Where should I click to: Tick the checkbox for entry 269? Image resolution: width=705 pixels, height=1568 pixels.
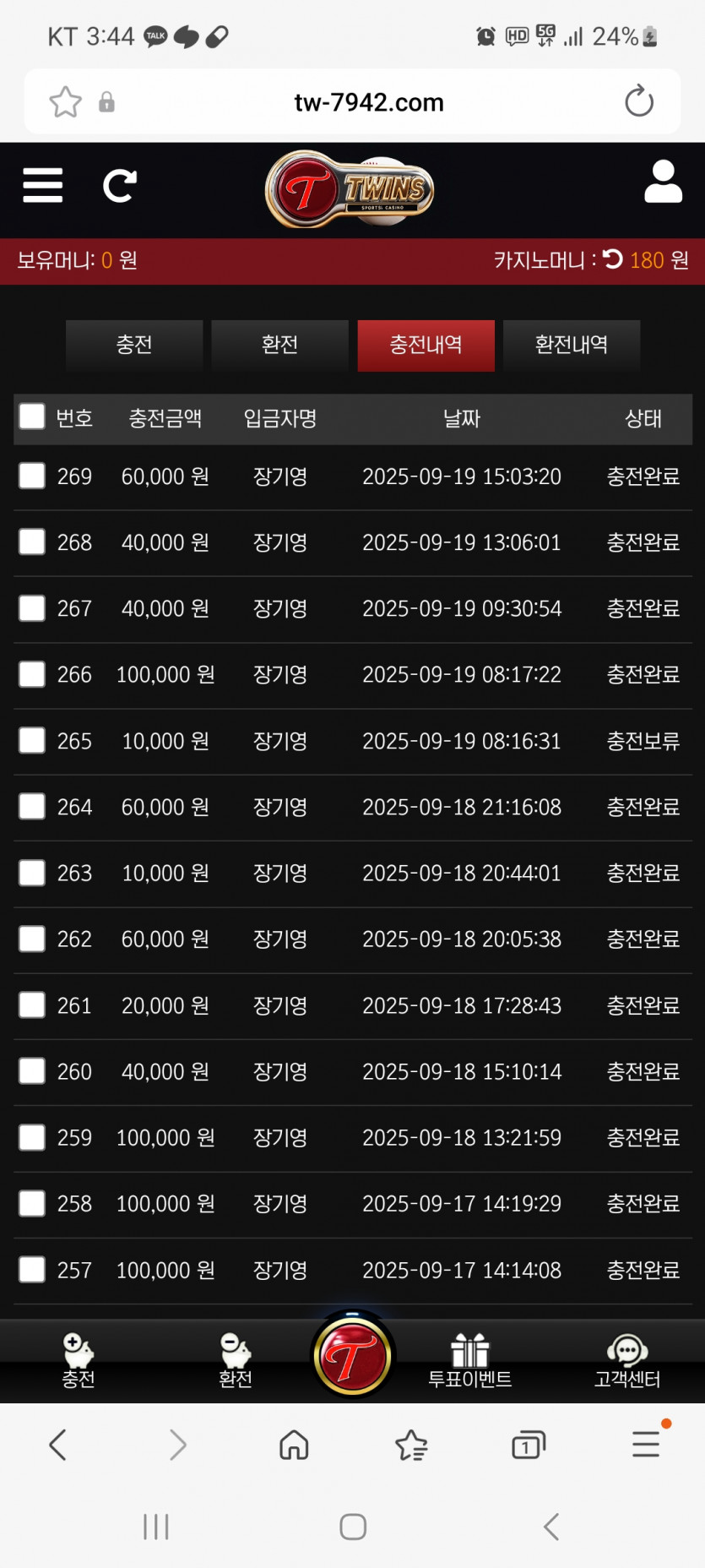click(32, 476)
